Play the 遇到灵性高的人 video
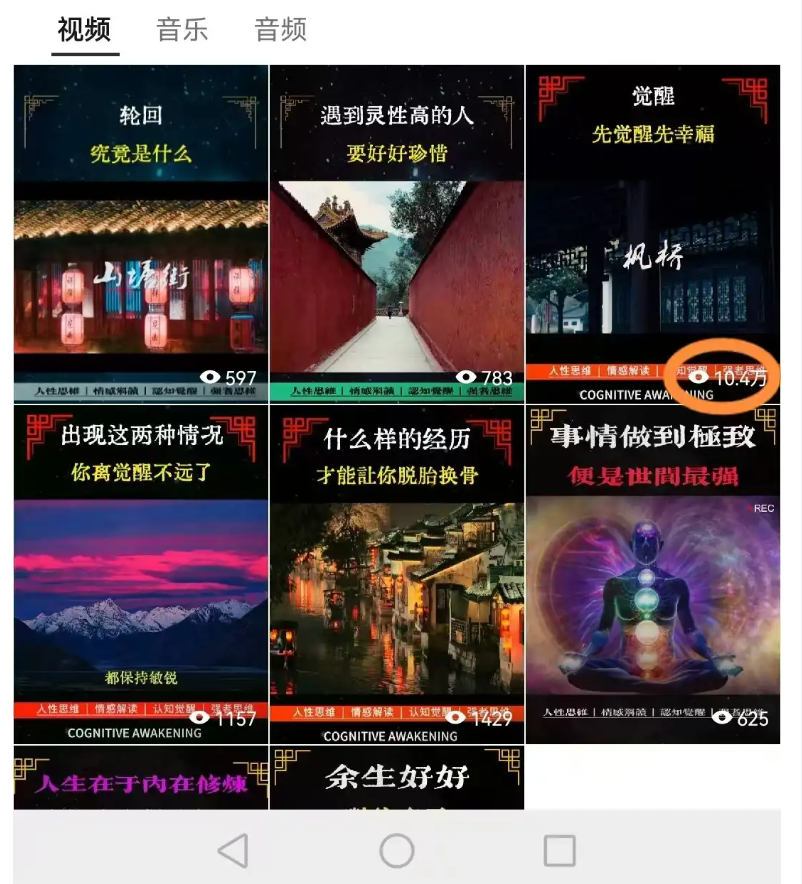The height and width of the screenshot is (884, 802). tap(397, 234)
